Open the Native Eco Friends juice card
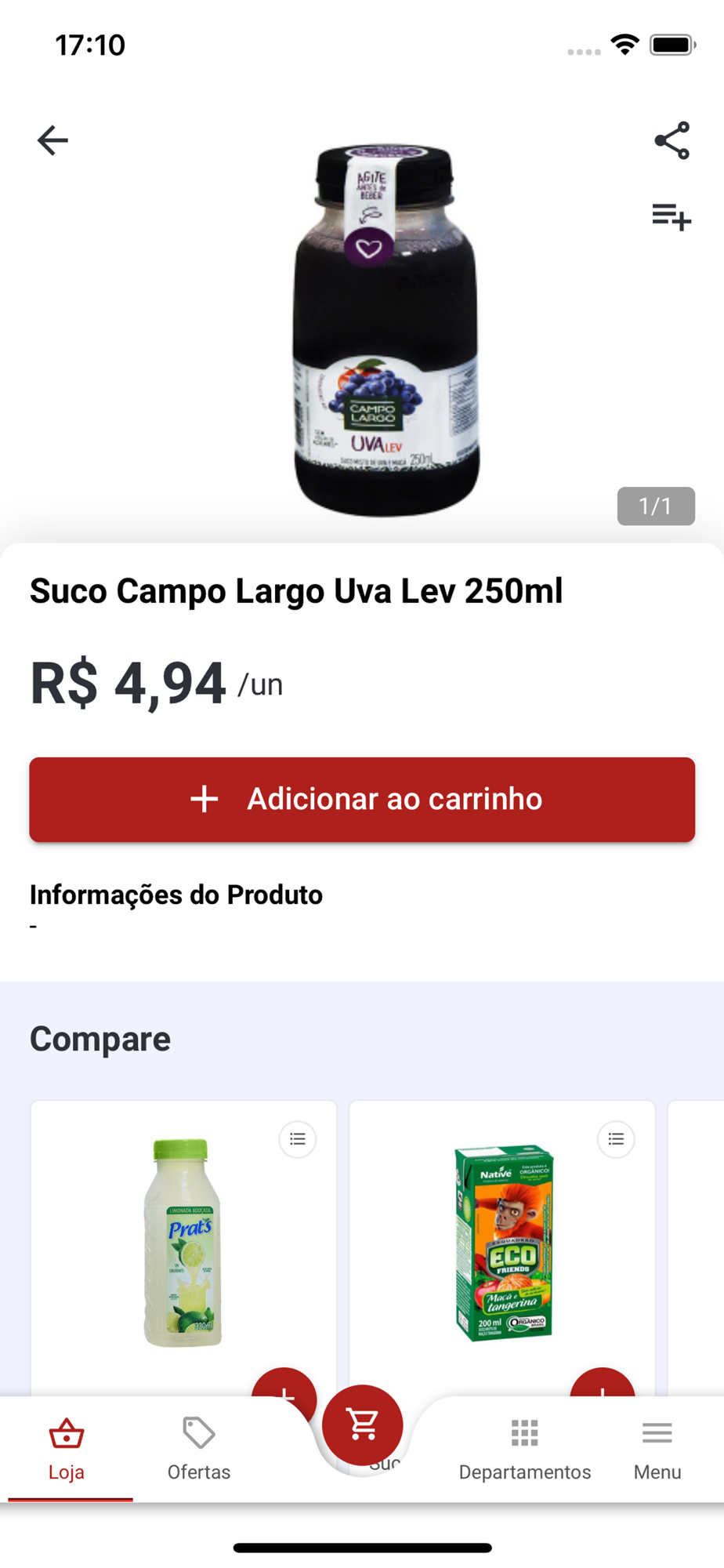Screen dimensions: 724x1568 point(503,1243)
